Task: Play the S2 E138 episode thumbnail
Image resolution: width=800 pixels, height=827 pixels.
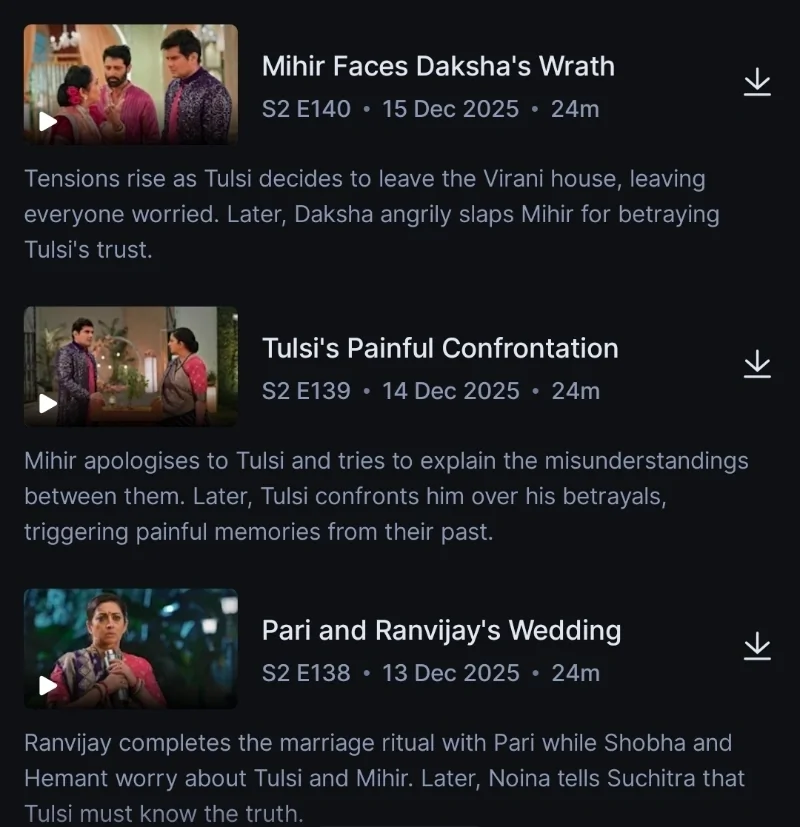Action: pyautogui.click(x=131, y=649)
